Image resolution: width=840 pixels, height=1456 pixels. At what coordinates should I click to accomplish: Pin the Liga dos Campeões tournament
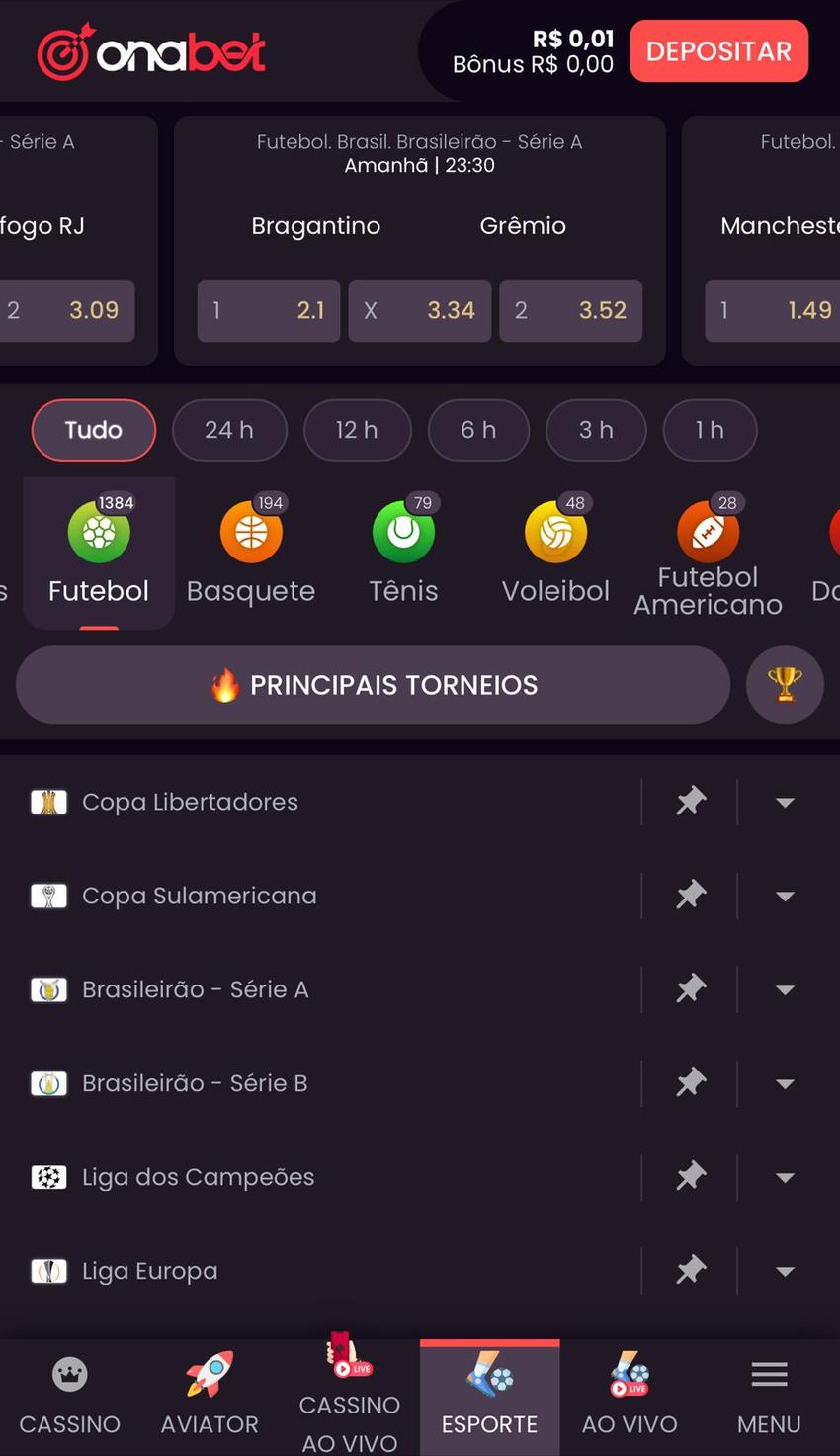point(690,1176)
